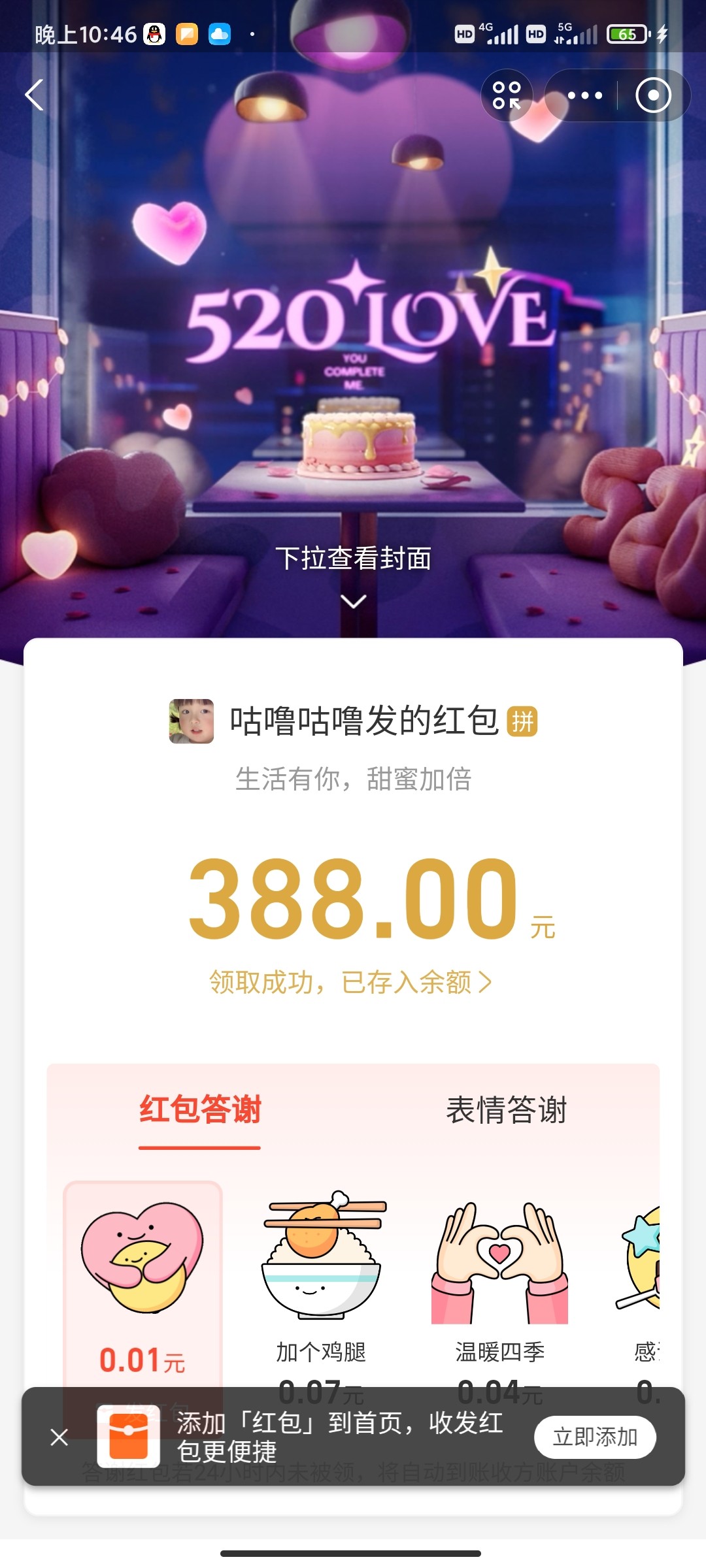
Task: Select the 0.01元 thank-you red packet
Action: (x=143, y=1281)
